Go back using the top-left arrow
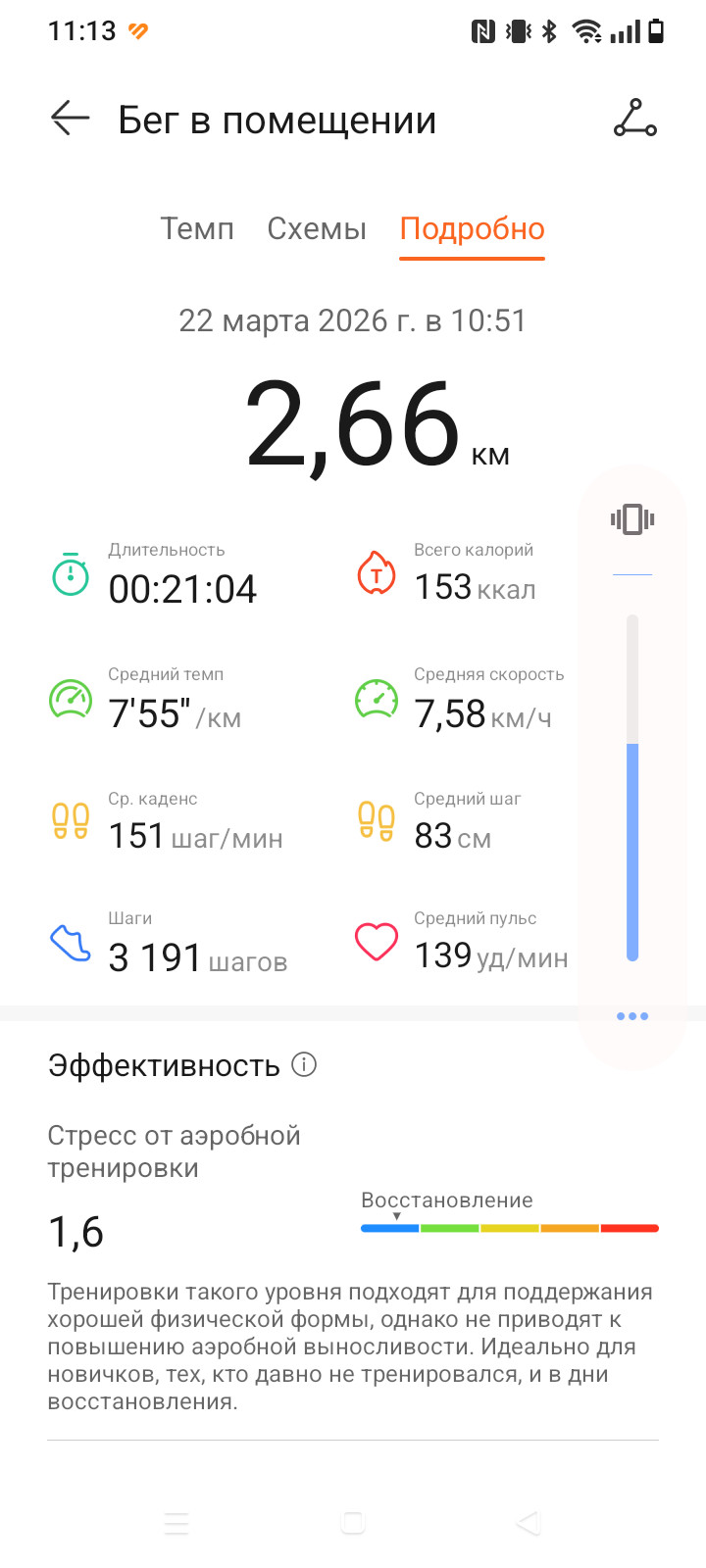Viewport: 706px width, 1568px height. tap(71, 119)
